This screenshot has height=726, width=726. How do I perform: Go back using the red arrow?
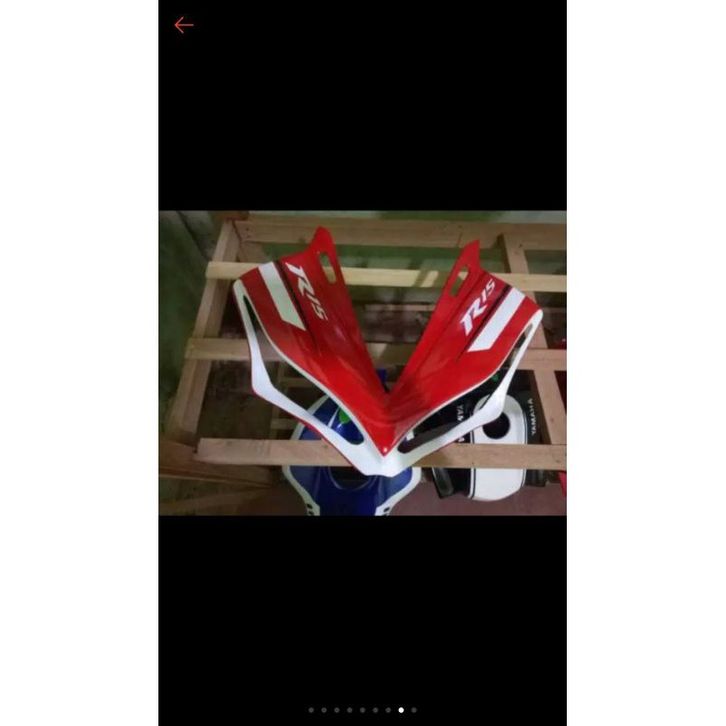tap(183, 25)
